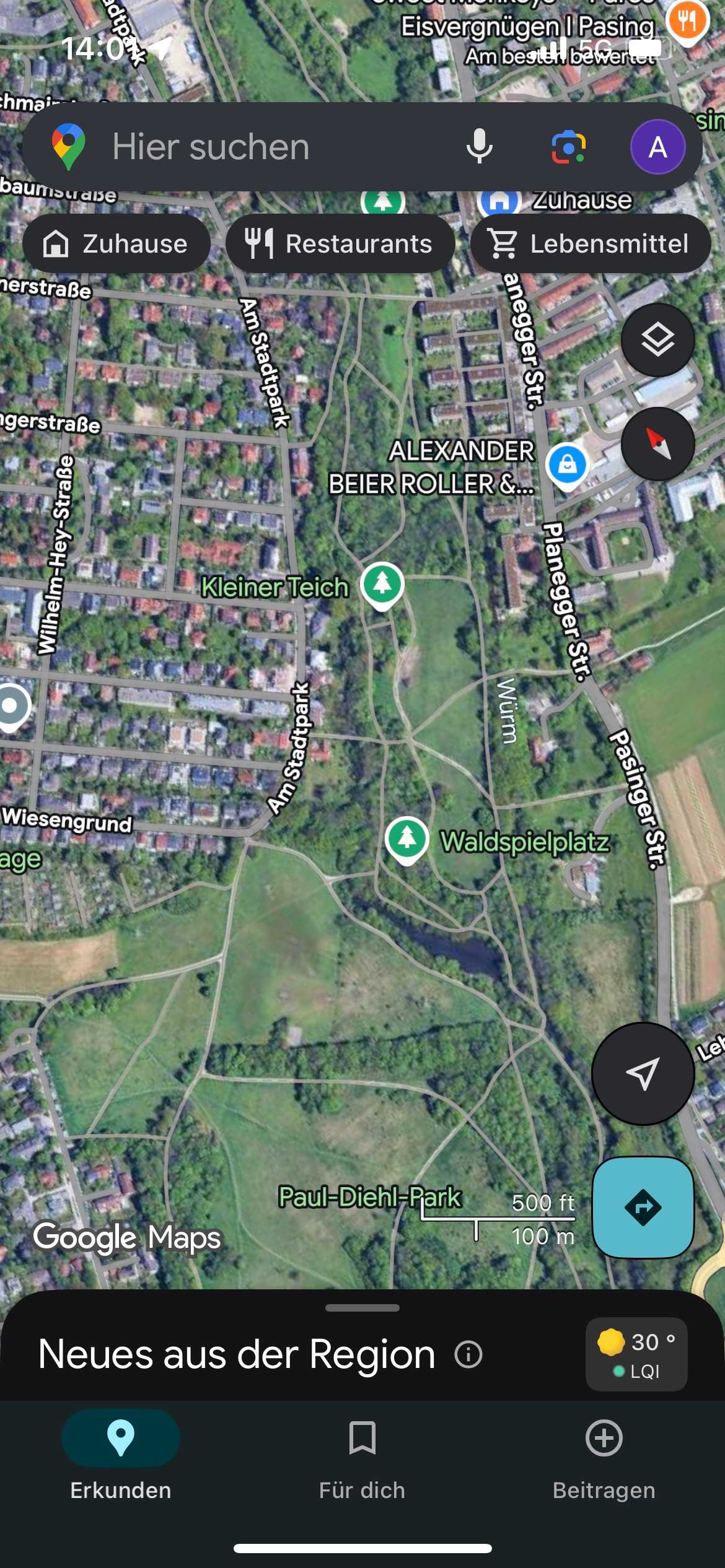Open Google Lens camera search
725x1568 pixels.
(x=568, y=147)
